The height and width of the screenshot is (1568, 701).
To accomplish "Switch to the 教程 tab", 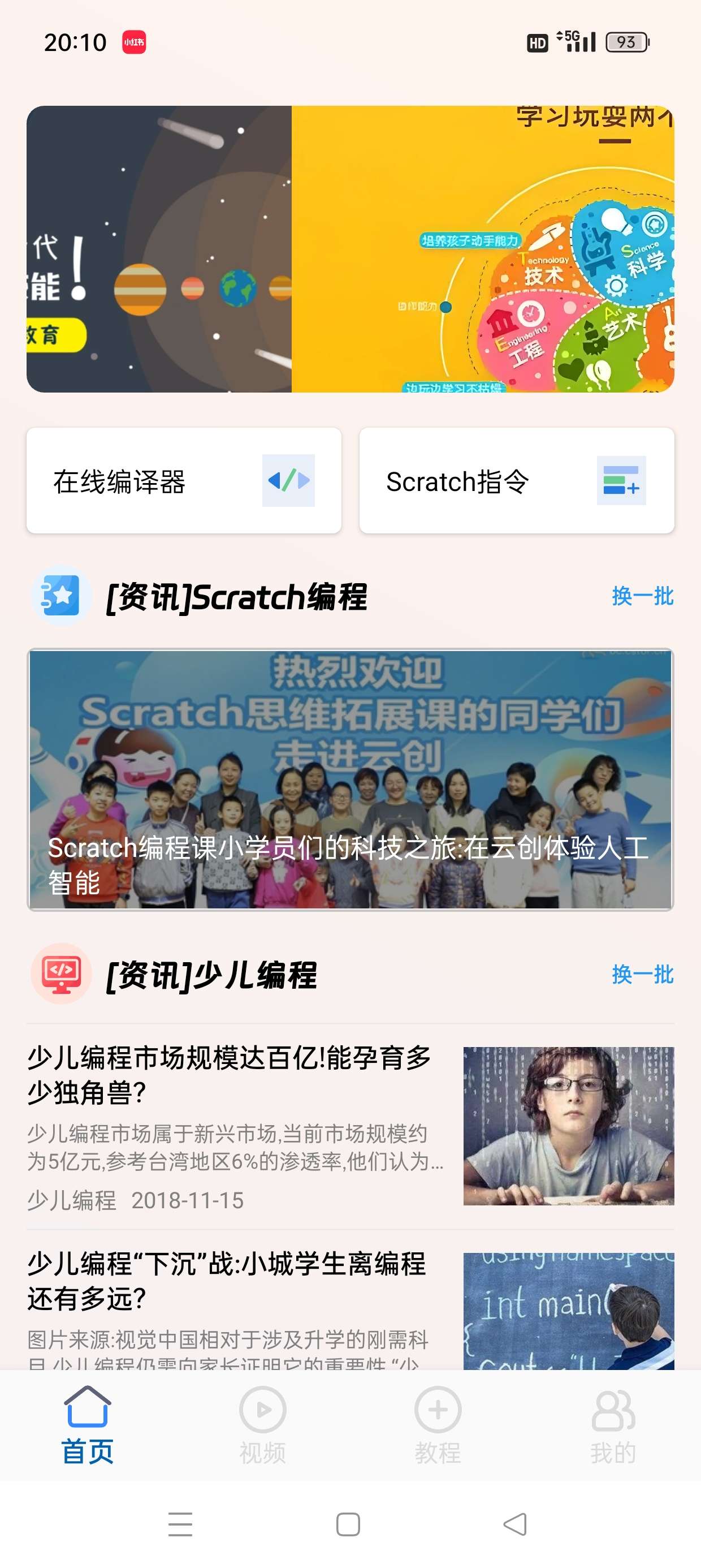I will pyautogui.click(x=438, y=1424).
